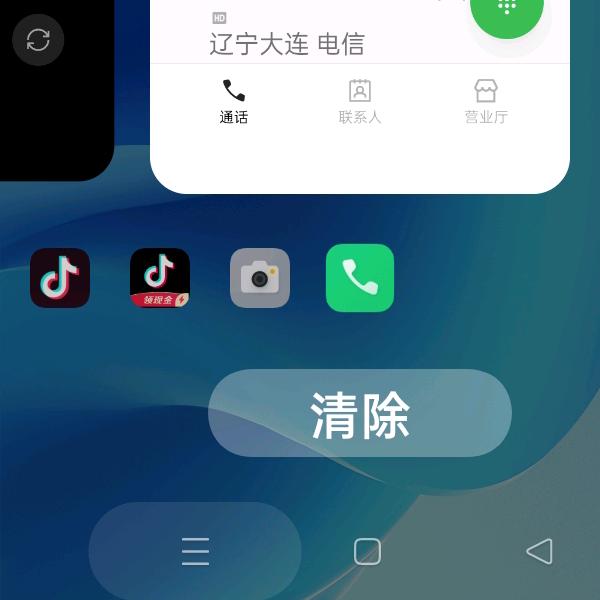Image resolution: width=600 pixels, height=600 pixels.
Task: Tap the refresh icon on the black card
Action: [38, 40]
